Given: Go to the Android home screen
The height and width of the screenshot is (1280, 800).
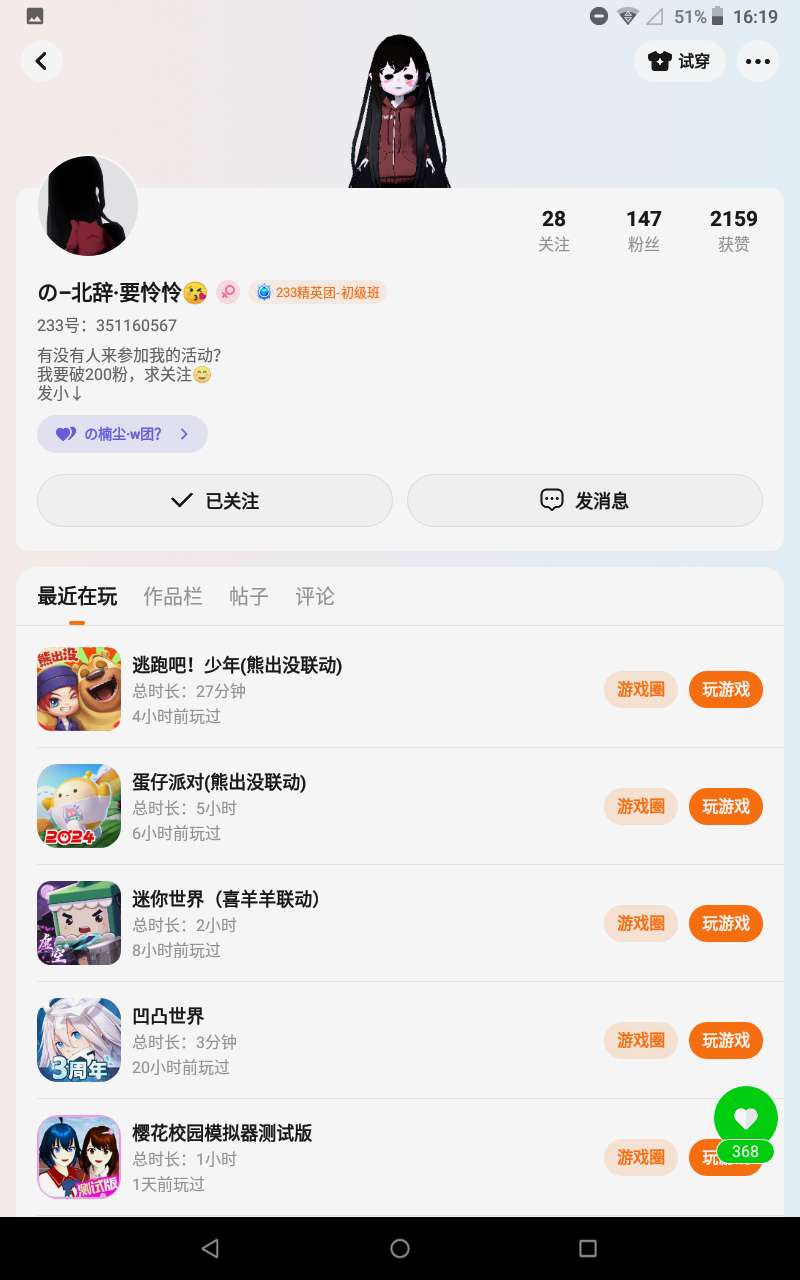Looking at the screenshot, I should coord(400,1248).
